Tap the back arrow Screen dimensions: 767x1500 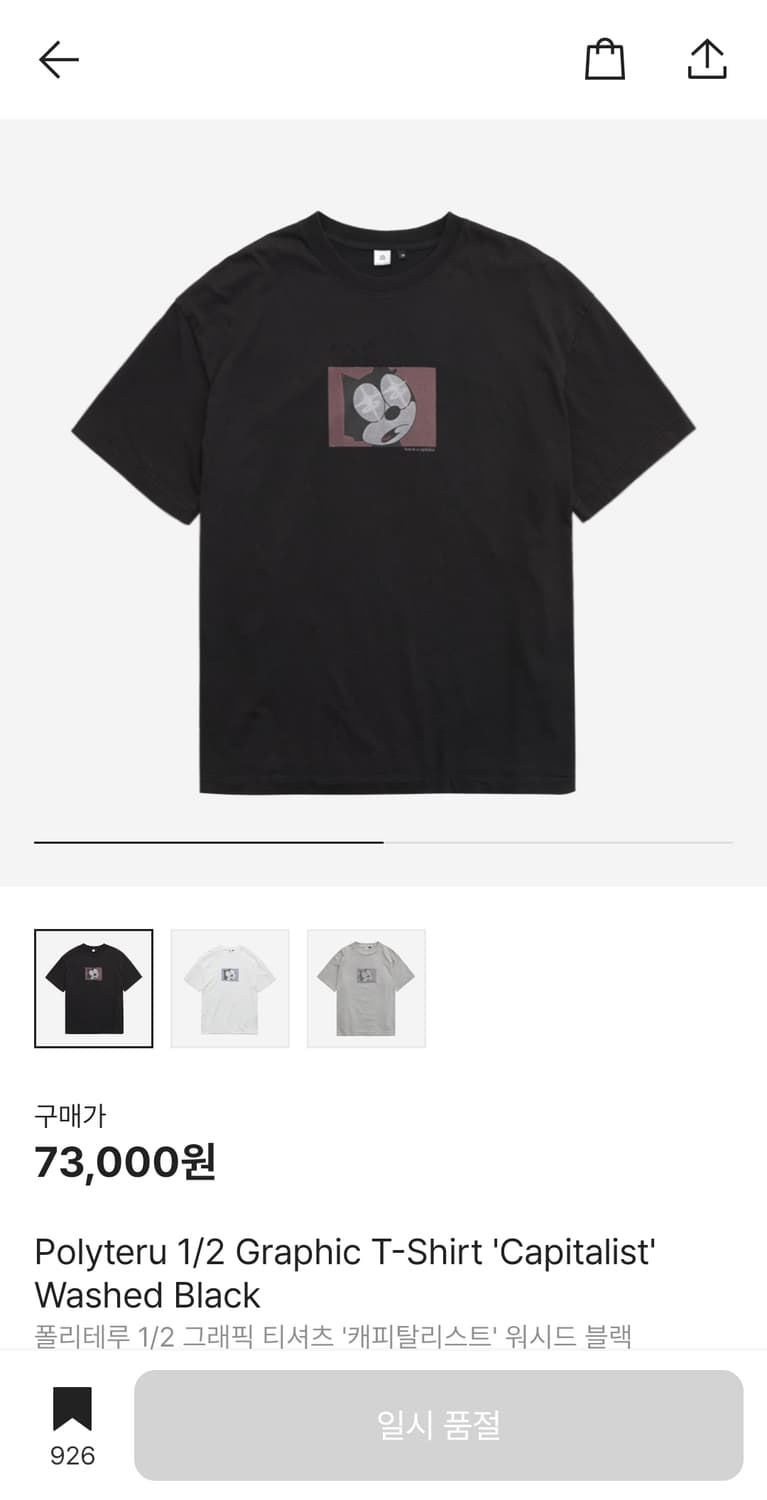tap(59, 58)
